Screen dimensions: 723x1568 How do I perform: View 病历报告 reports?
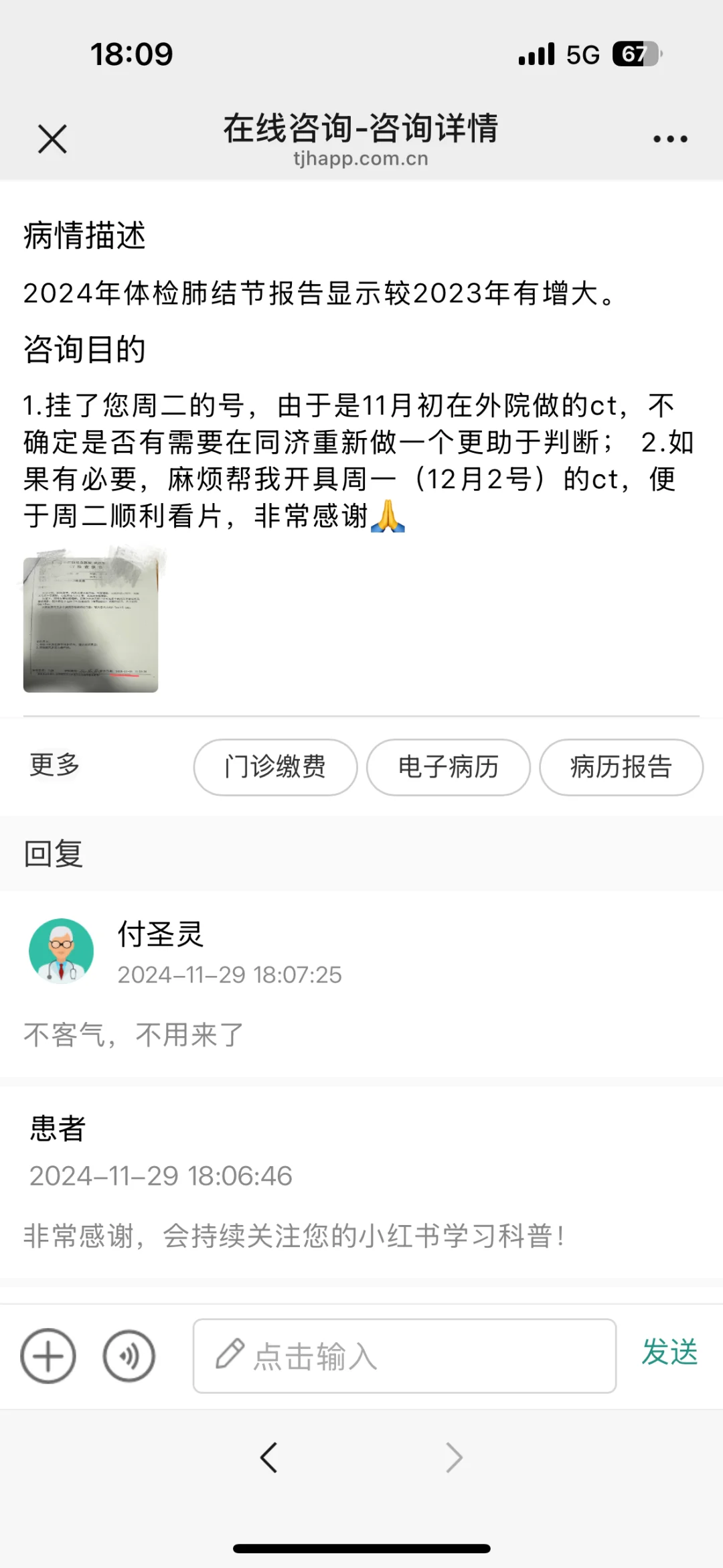coord(621,767)
